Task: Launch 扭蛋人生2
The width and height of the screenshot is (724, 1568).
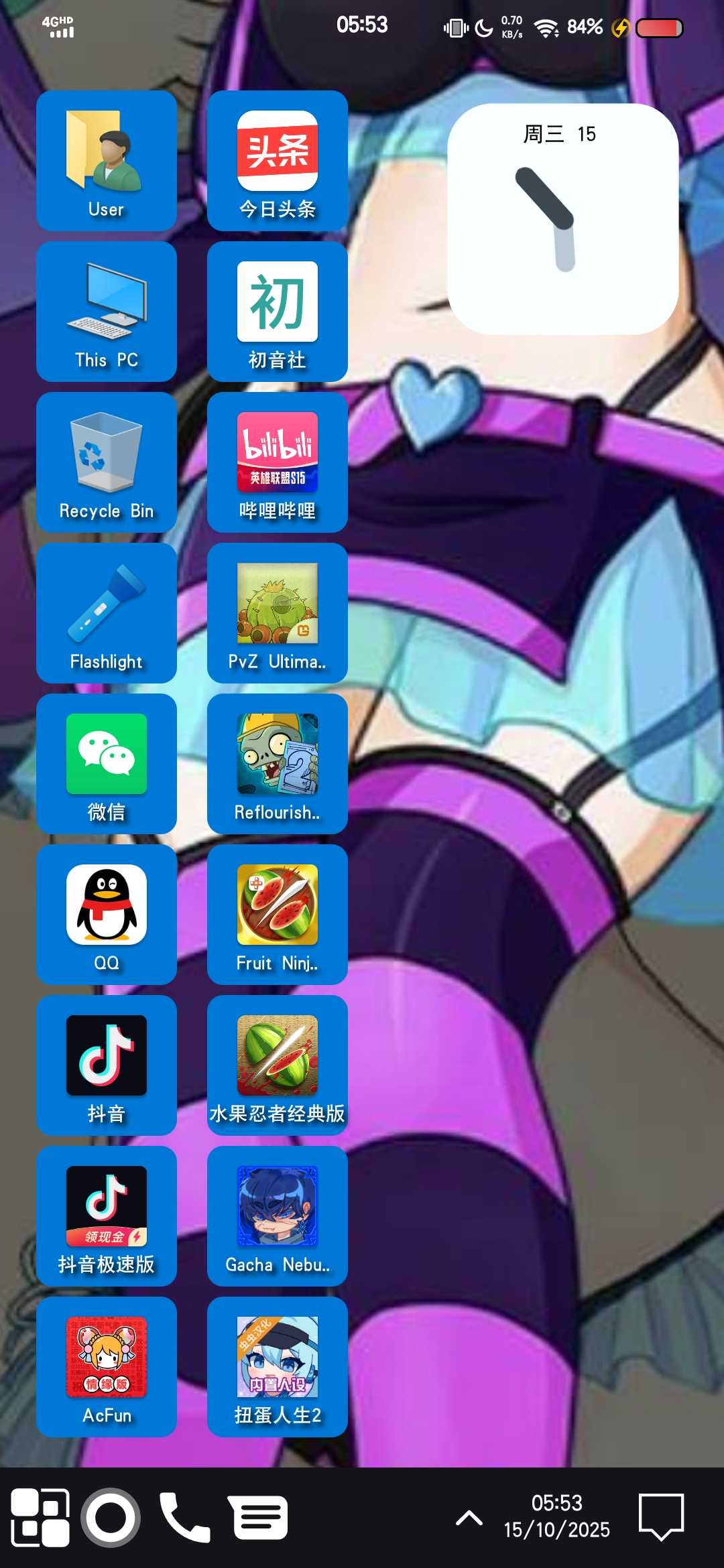Action: pos(277,1367)
